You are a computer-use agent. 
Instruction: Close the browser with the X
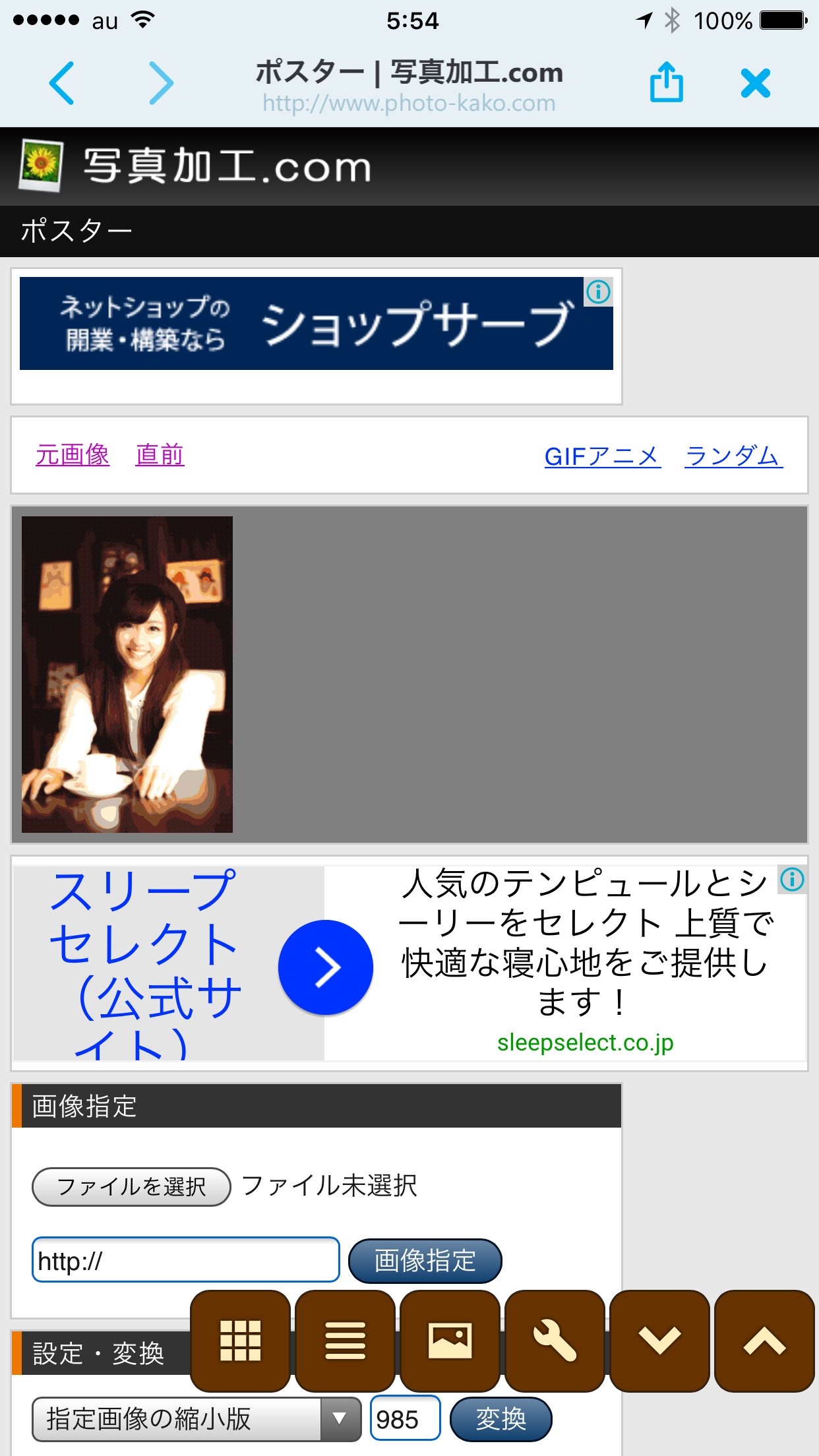pyautogui.click(x=756, y=83)
